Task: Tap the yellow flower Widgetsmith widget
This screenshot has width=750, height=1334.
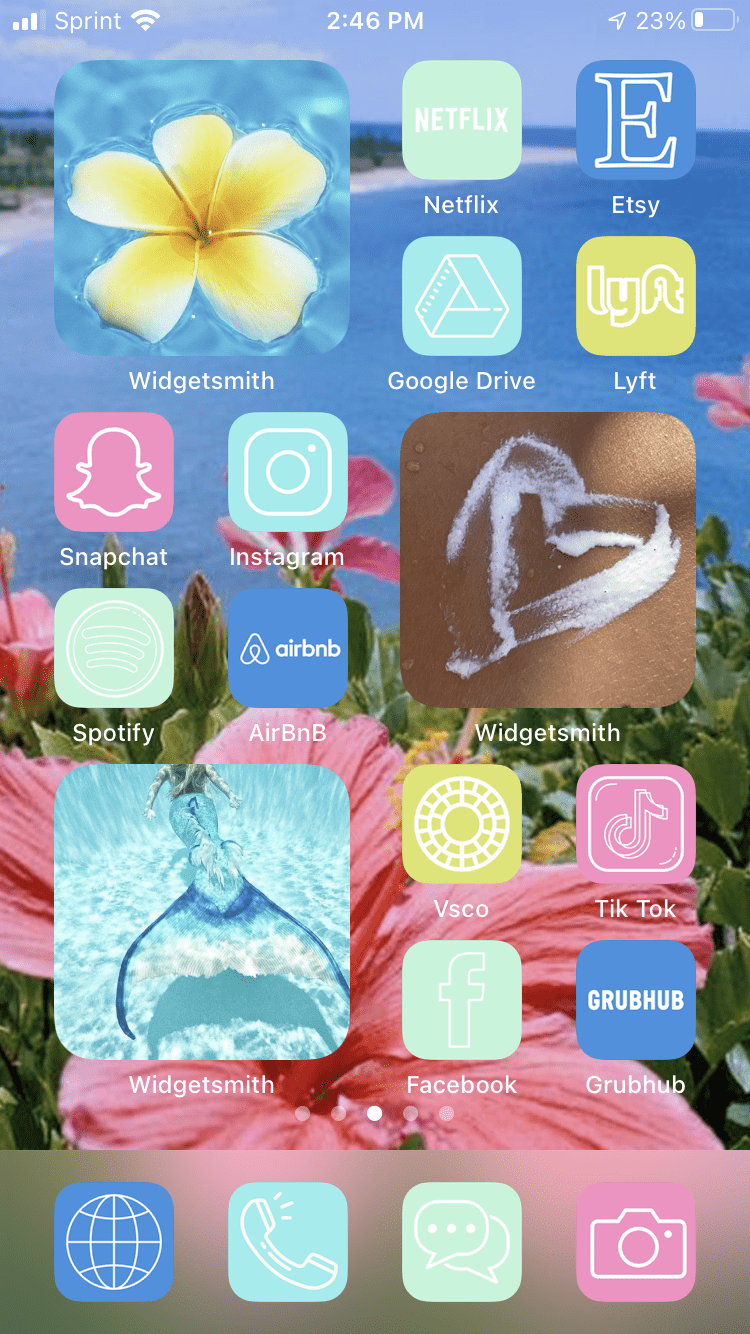Action: point(201,208)
